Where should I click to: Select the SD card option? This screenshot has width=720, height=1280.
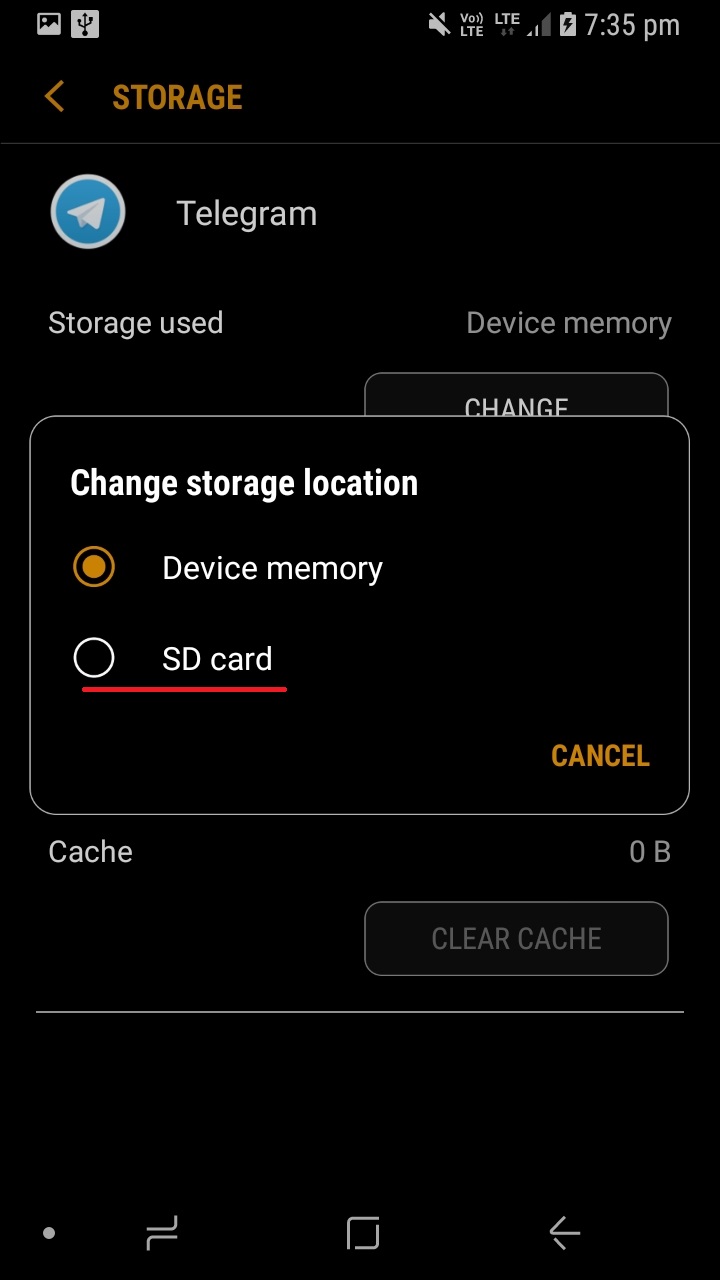[360, 659]
